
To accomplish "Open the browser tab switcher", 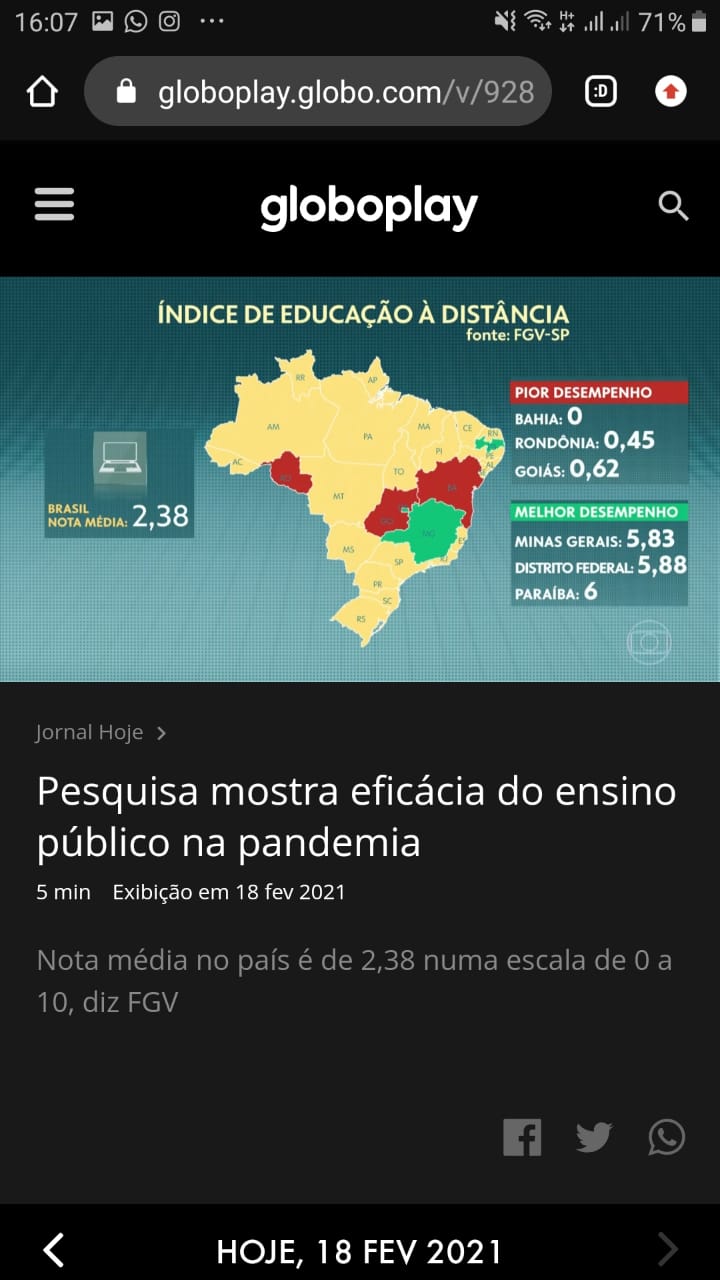I will click(600, 91).
